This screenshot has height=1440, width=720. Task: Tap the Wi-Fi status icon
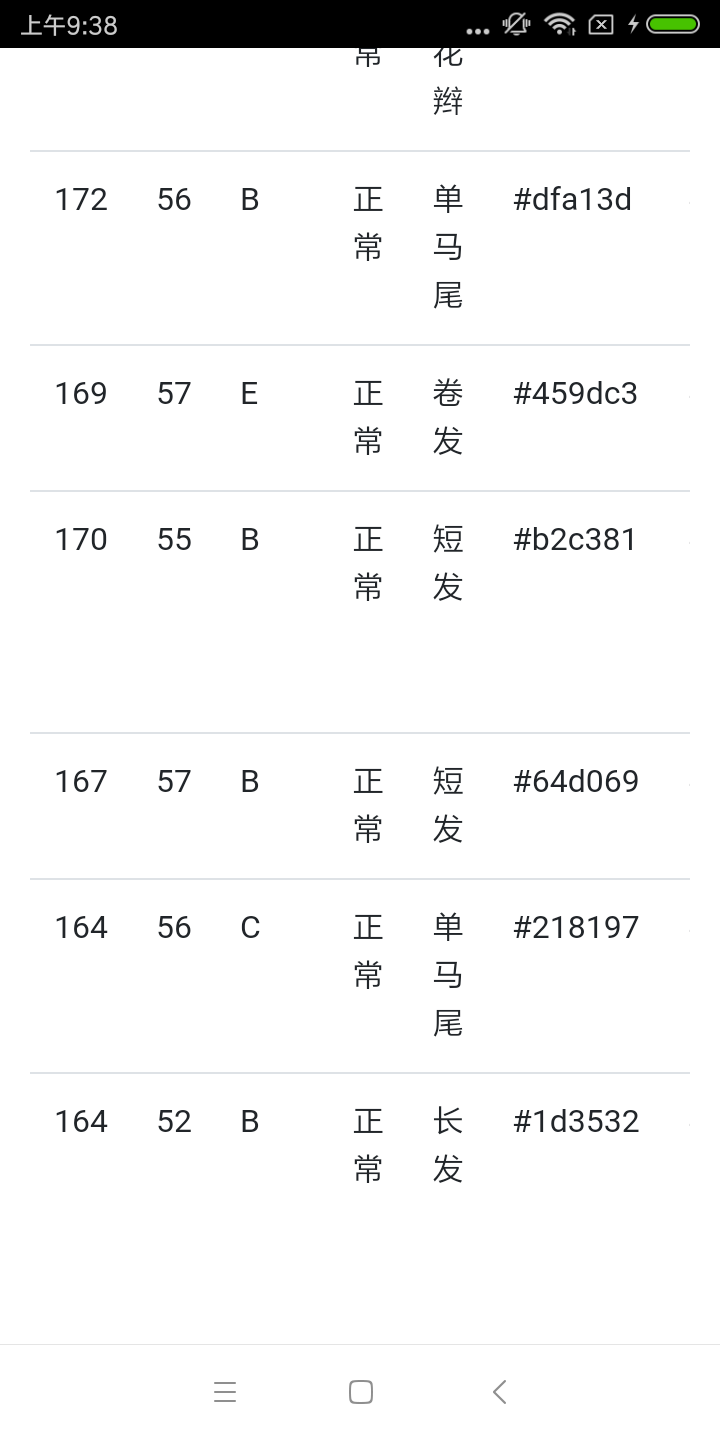tap(557, 24)
